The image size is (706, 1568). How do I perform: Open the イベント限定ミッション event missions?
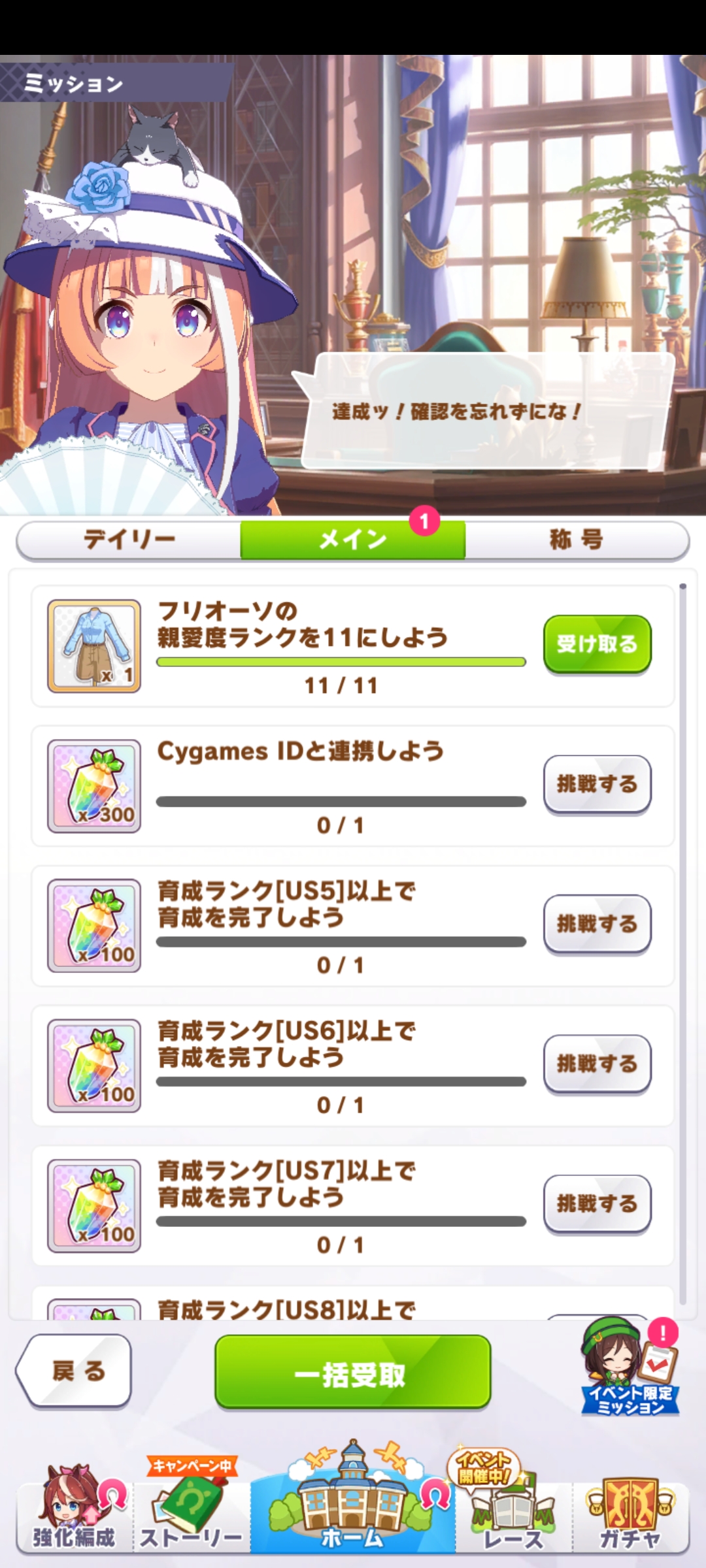point(630,1369)
